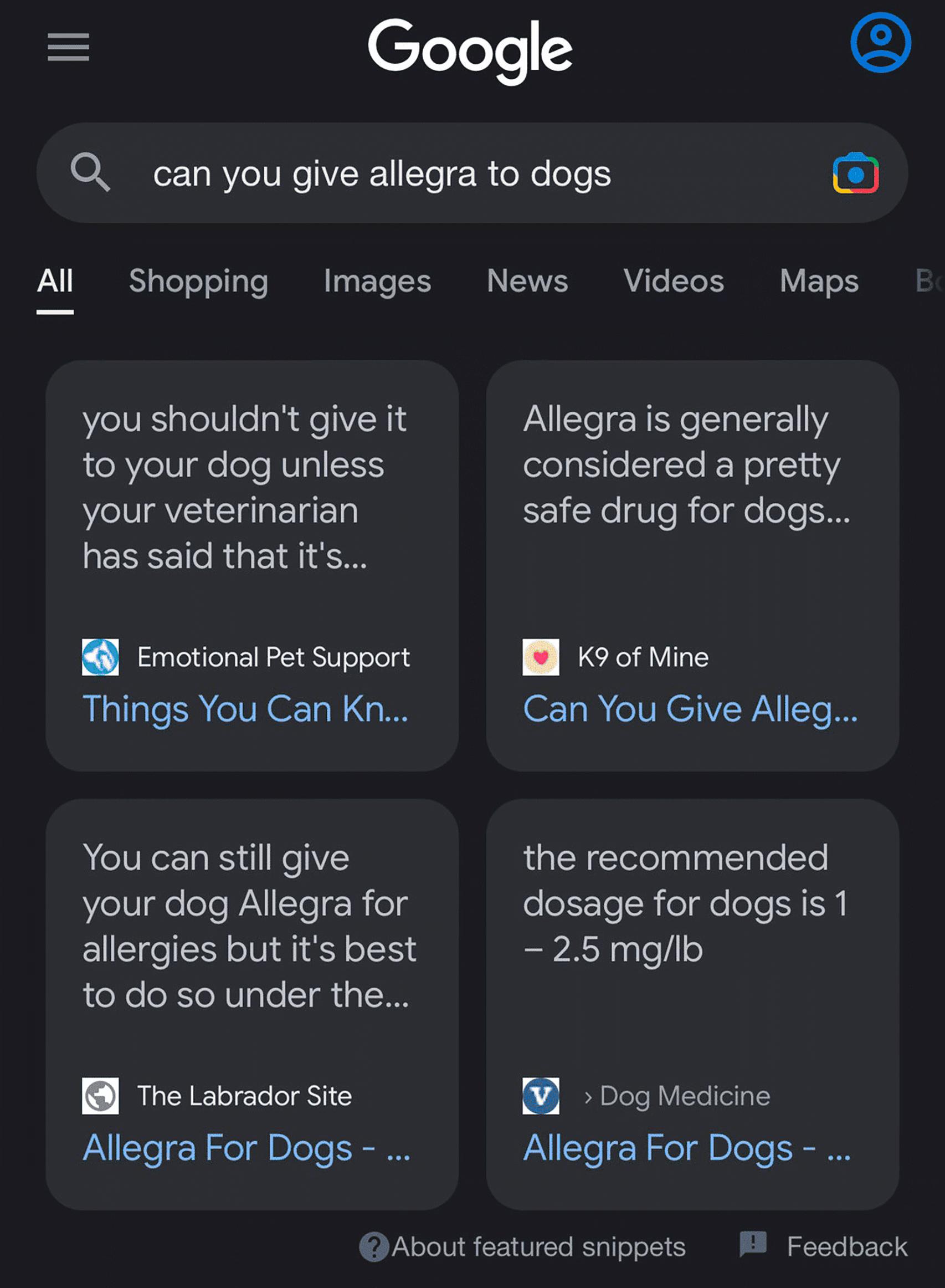Click The Labrador Site favicon
Viewport: 945px width, 1288px height.
(x=101, y=1096)
